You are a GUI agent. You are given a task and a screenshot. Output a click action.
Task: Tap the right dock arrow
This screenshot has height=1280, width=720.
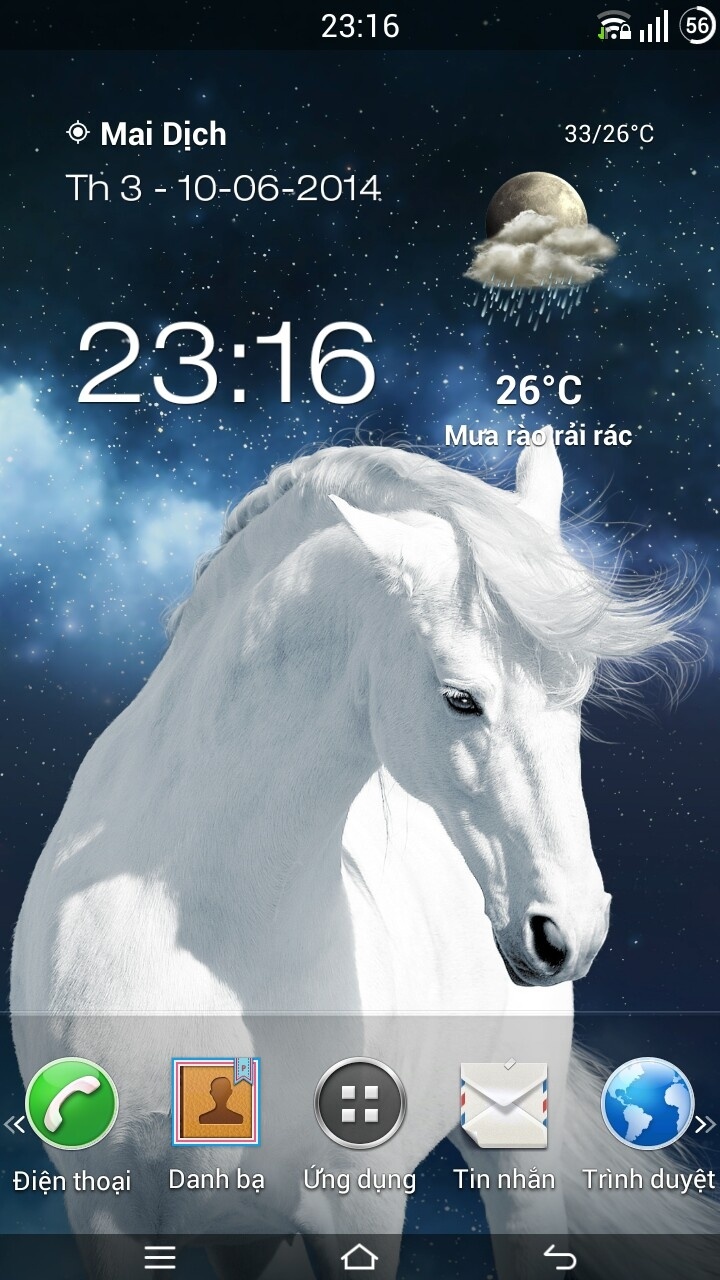tap(706, 1124)
